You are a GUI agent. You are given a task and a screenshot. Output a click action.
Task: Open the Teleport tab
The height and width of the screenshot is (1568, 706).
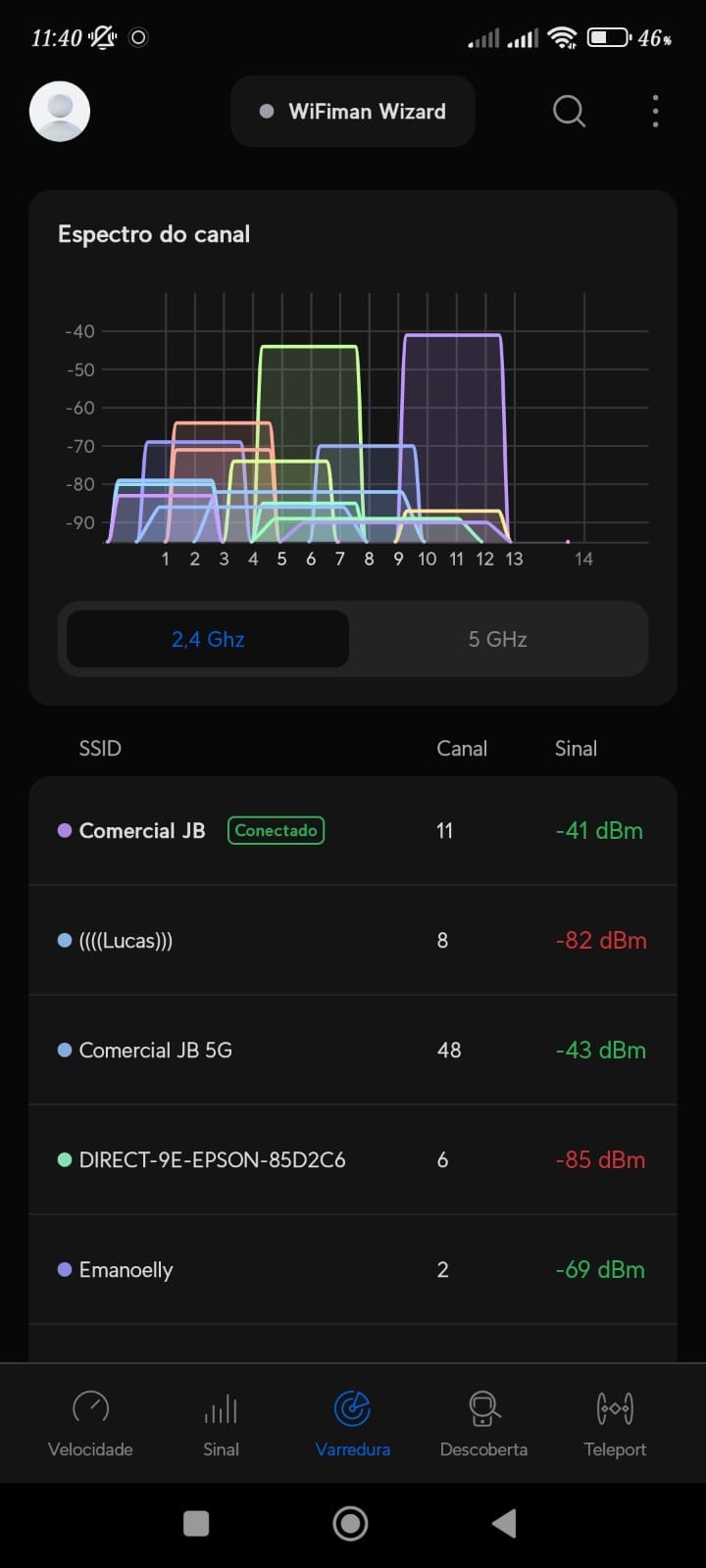point(615,1423)
